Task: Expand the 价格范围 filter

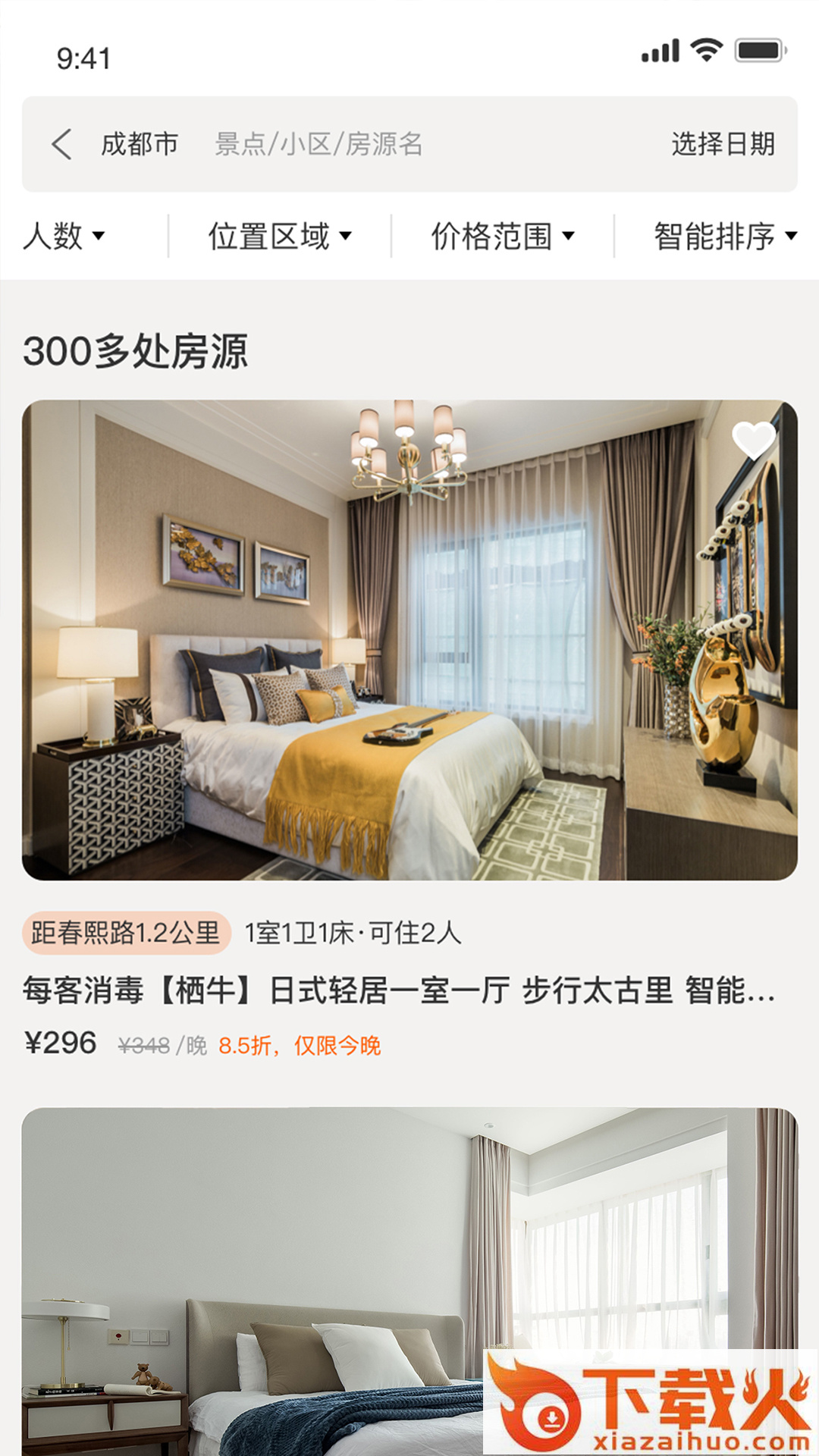Action: [503, 236]
